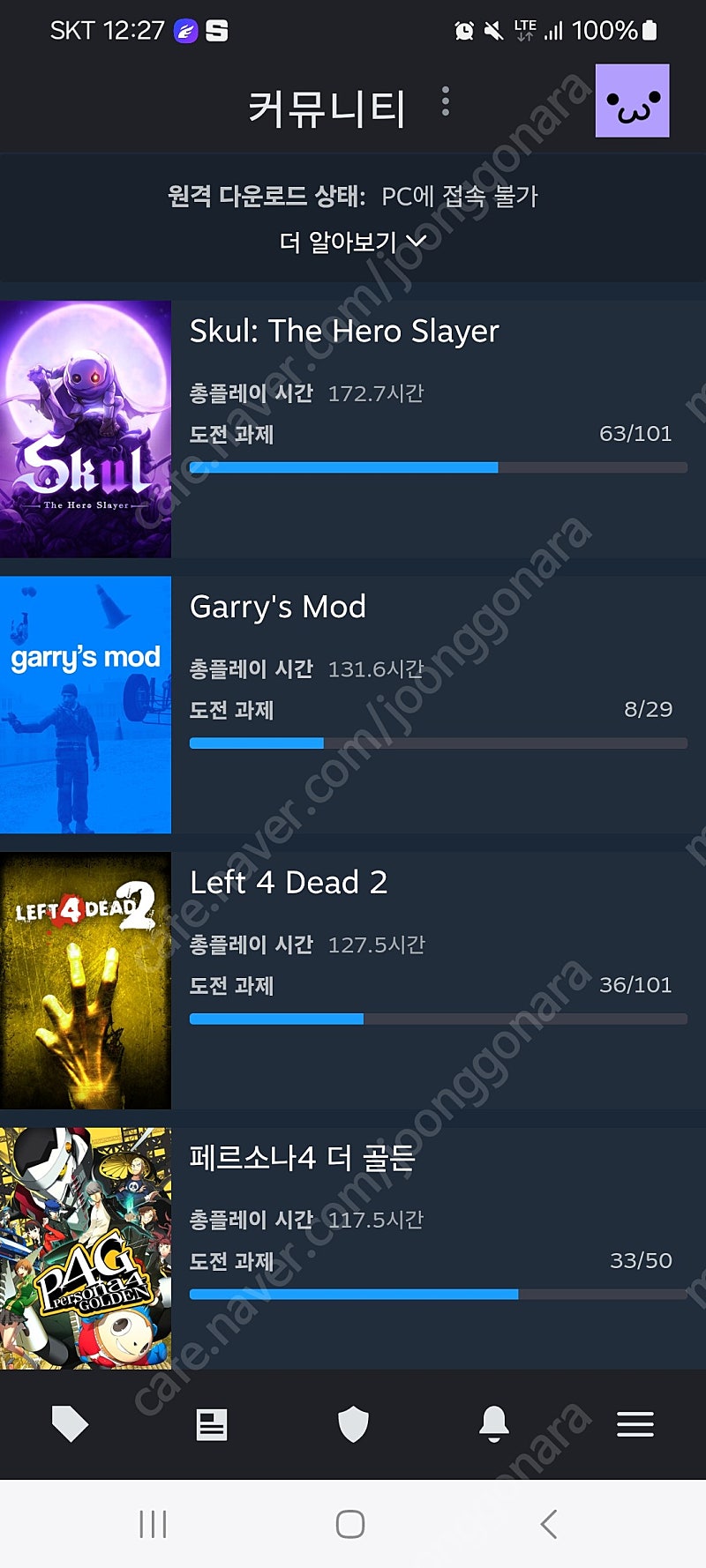Switch to the news feed tab
The image size is (706, 1568).
(212, 1424)
